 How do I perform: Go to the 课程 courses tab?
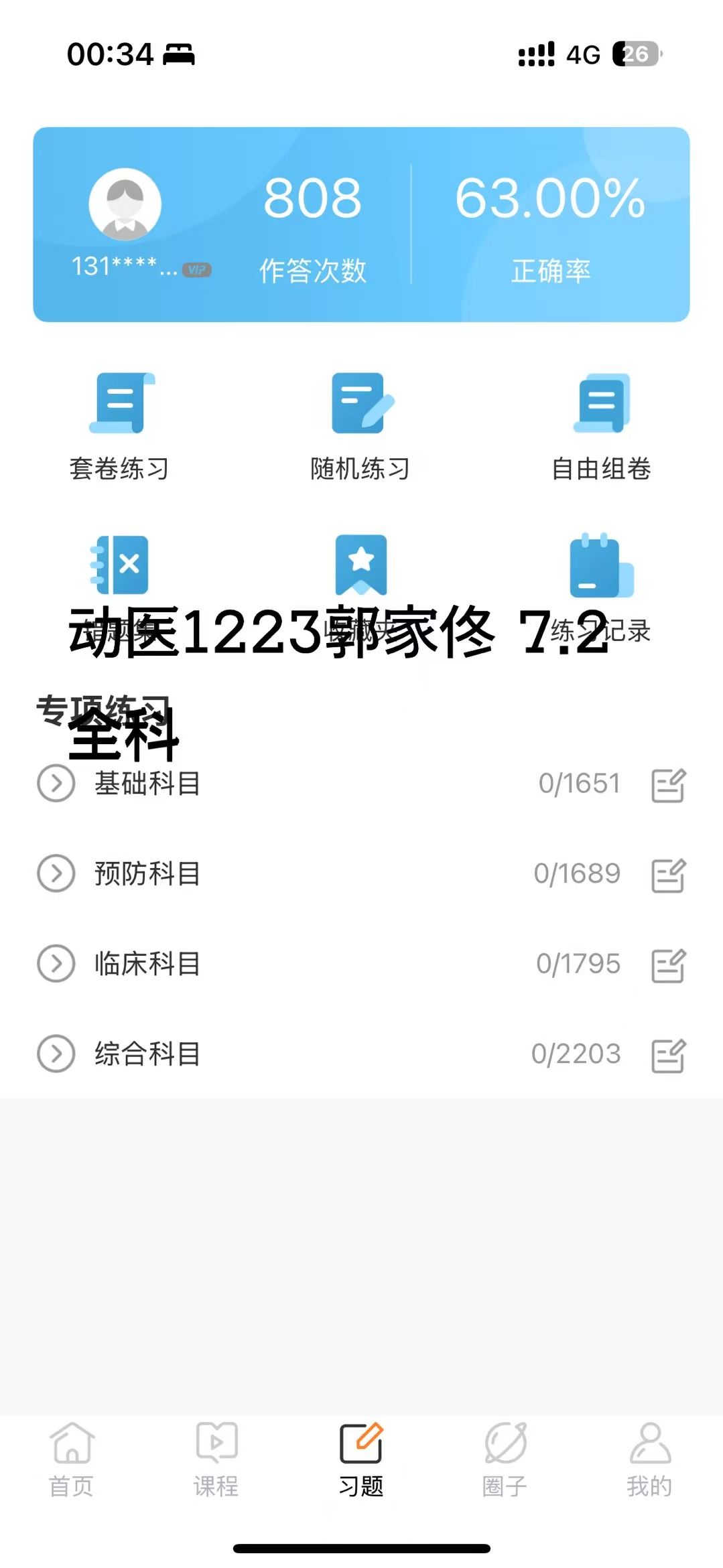216,1460
